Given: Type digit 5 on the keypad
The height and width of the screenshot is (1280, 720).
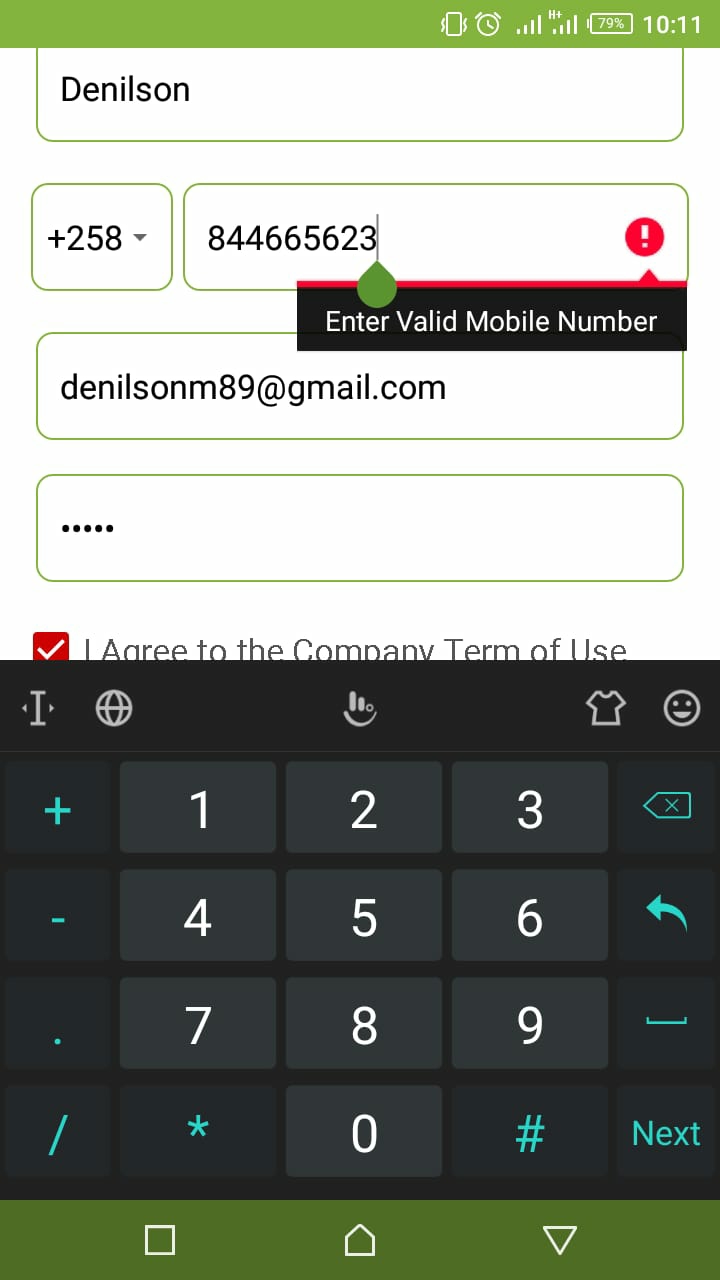Looking at the screenshot, I should (364, 917).
